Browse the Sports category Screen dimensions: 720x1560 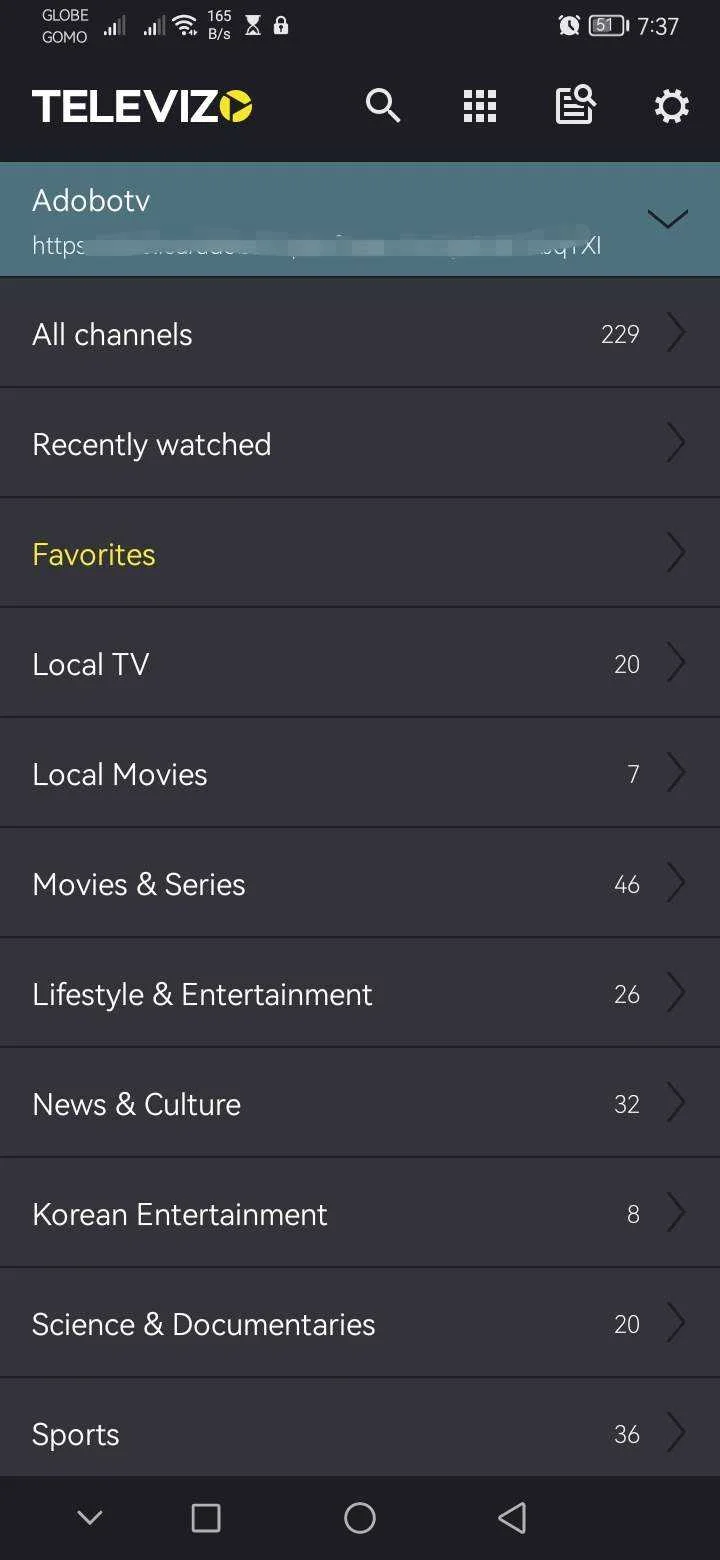click(360, 1428)
